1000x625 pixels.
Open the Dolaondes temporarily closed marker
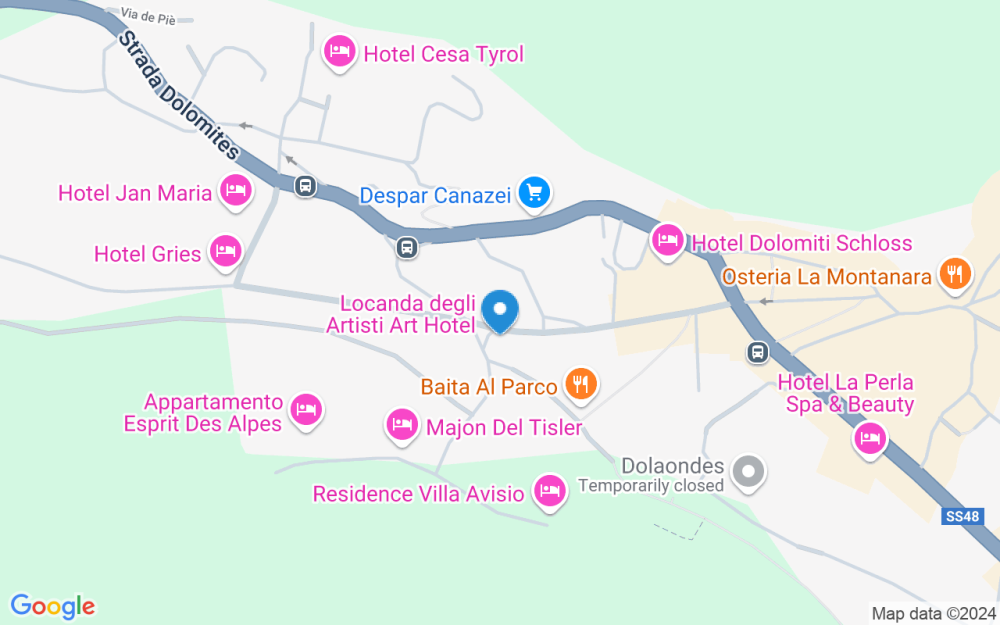(x=747, y=470)
